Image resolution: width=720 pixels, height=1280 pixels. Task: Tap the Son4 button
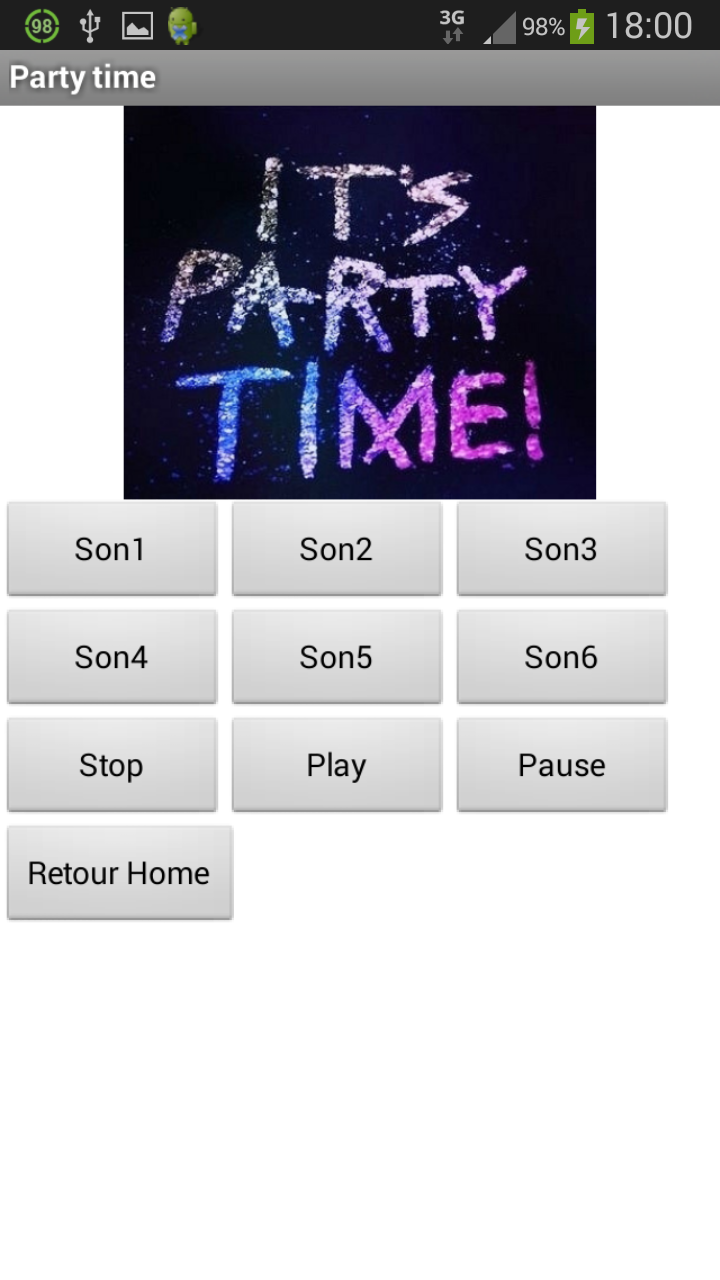pos(111,656)
